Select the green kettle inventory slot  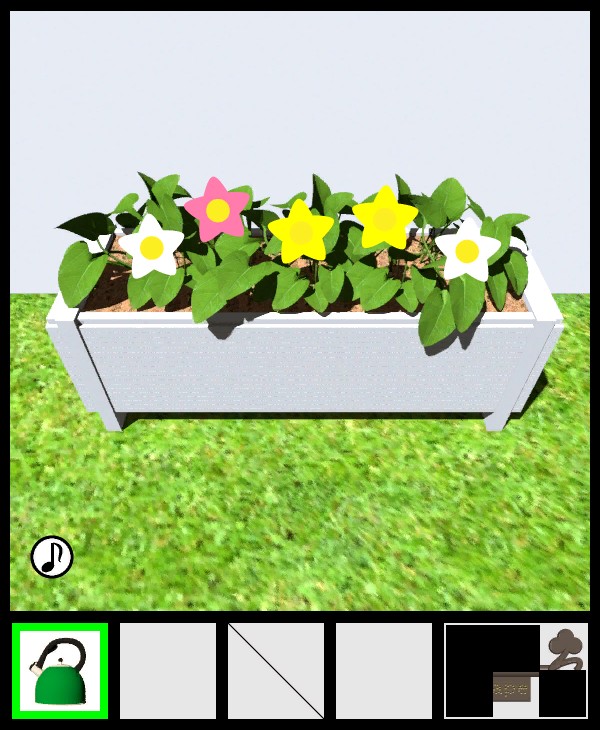[x=60, y=671]
